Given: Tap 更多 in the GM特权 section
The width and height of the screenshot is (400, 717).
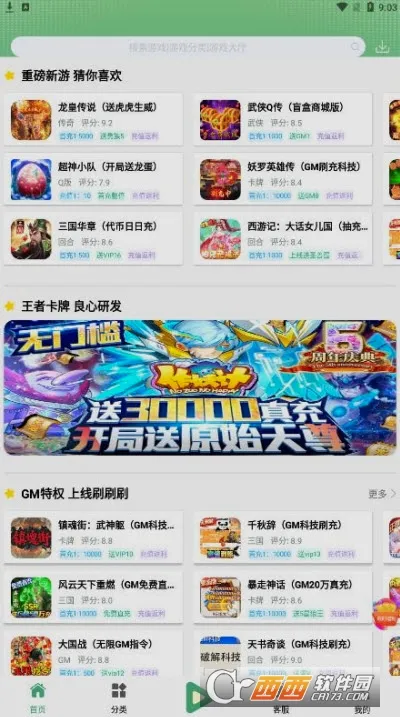Looking at the screenshot, I should [382, 494].
